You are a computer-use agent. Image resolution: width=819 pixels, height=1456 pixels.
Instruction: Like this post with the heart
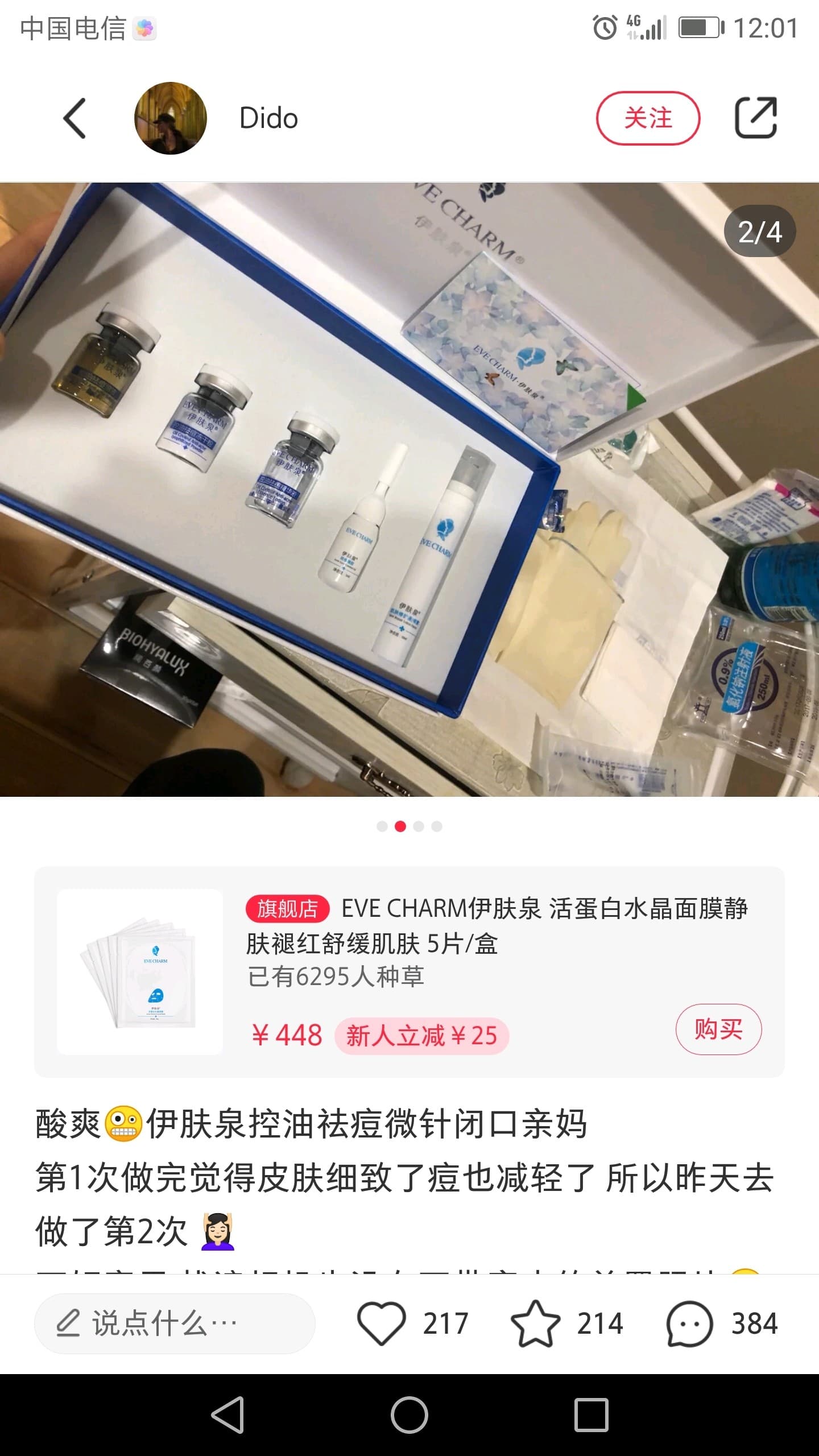(x=381, y=1323)
